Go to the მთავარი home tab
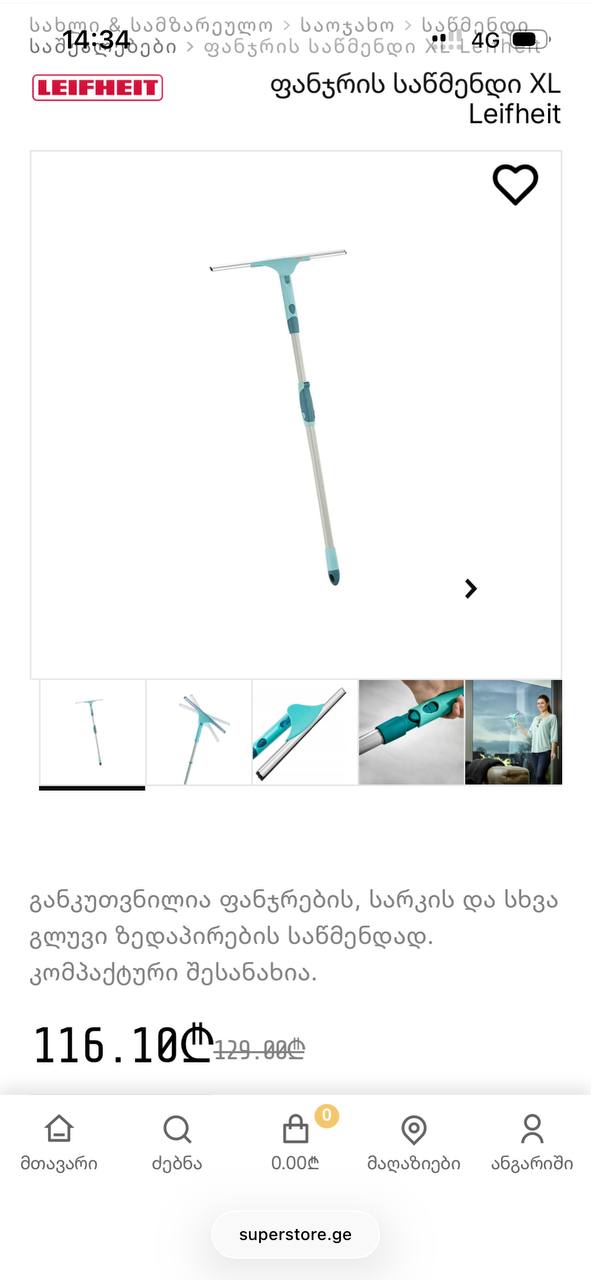591x1280 pixels. tap(59, 1143)
